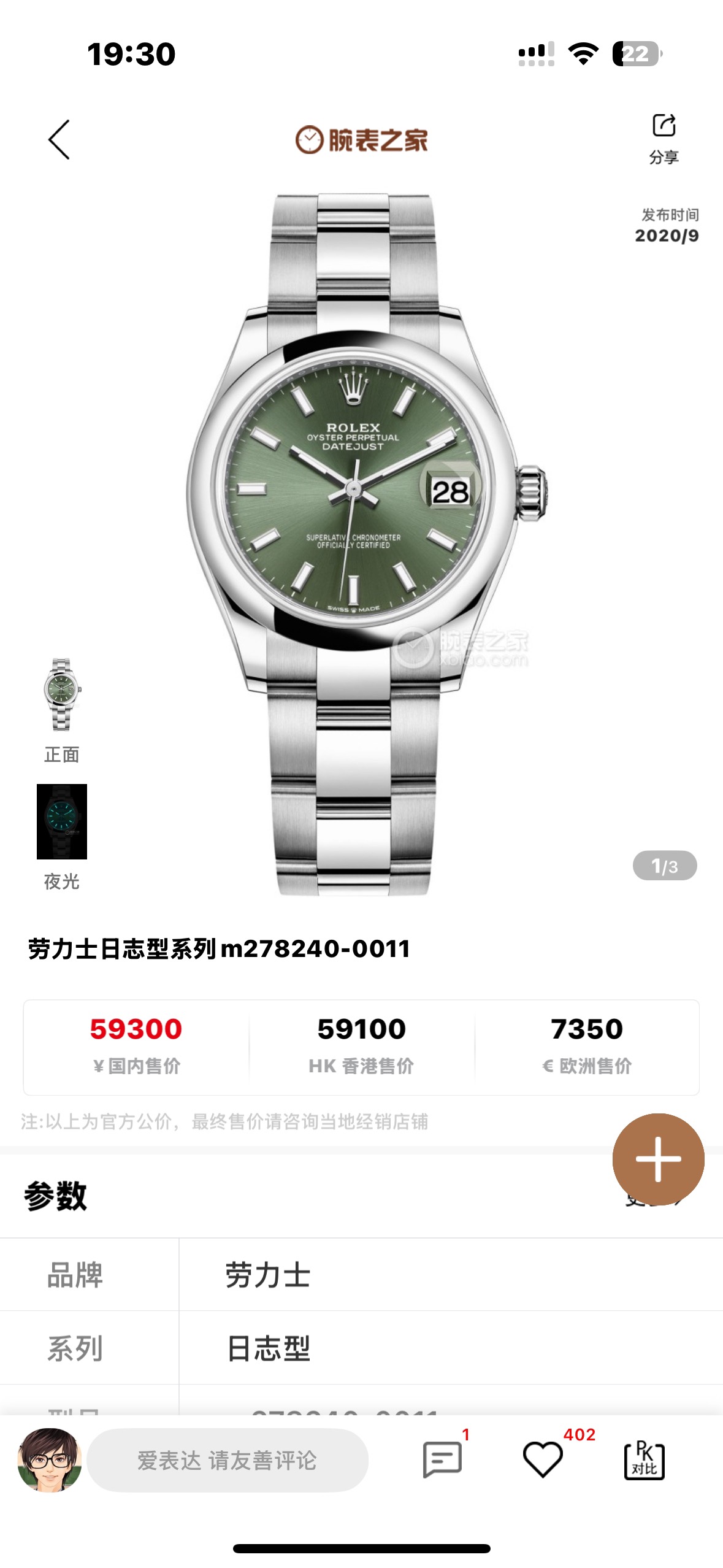Image resolution: width=723 pixels, height=1568 pixels.
Task: Select the 正面 front view thumbnail
Action: 61,695
